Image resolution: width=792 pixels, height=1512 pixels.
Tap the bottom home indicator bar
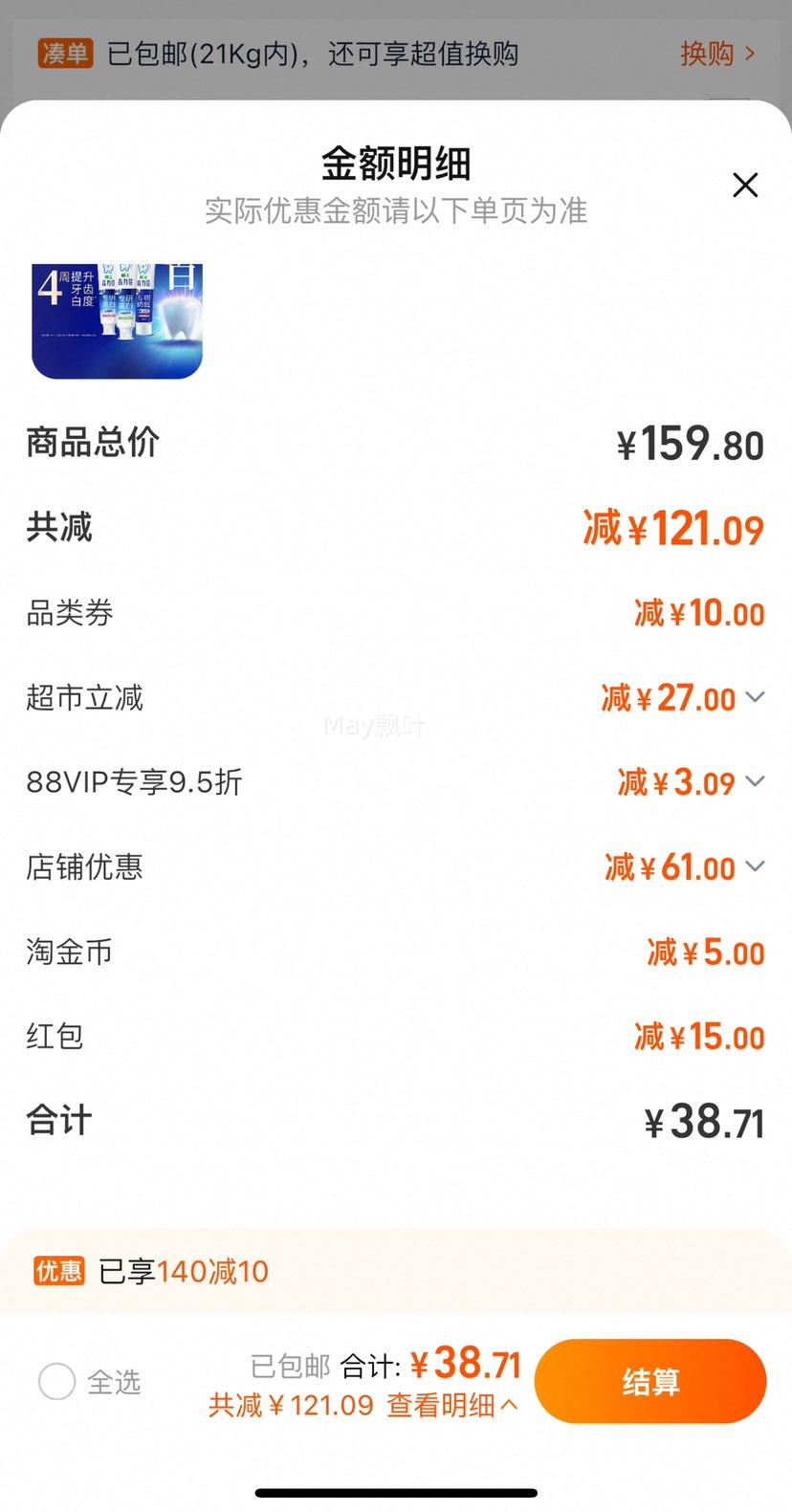(396, 1492)
